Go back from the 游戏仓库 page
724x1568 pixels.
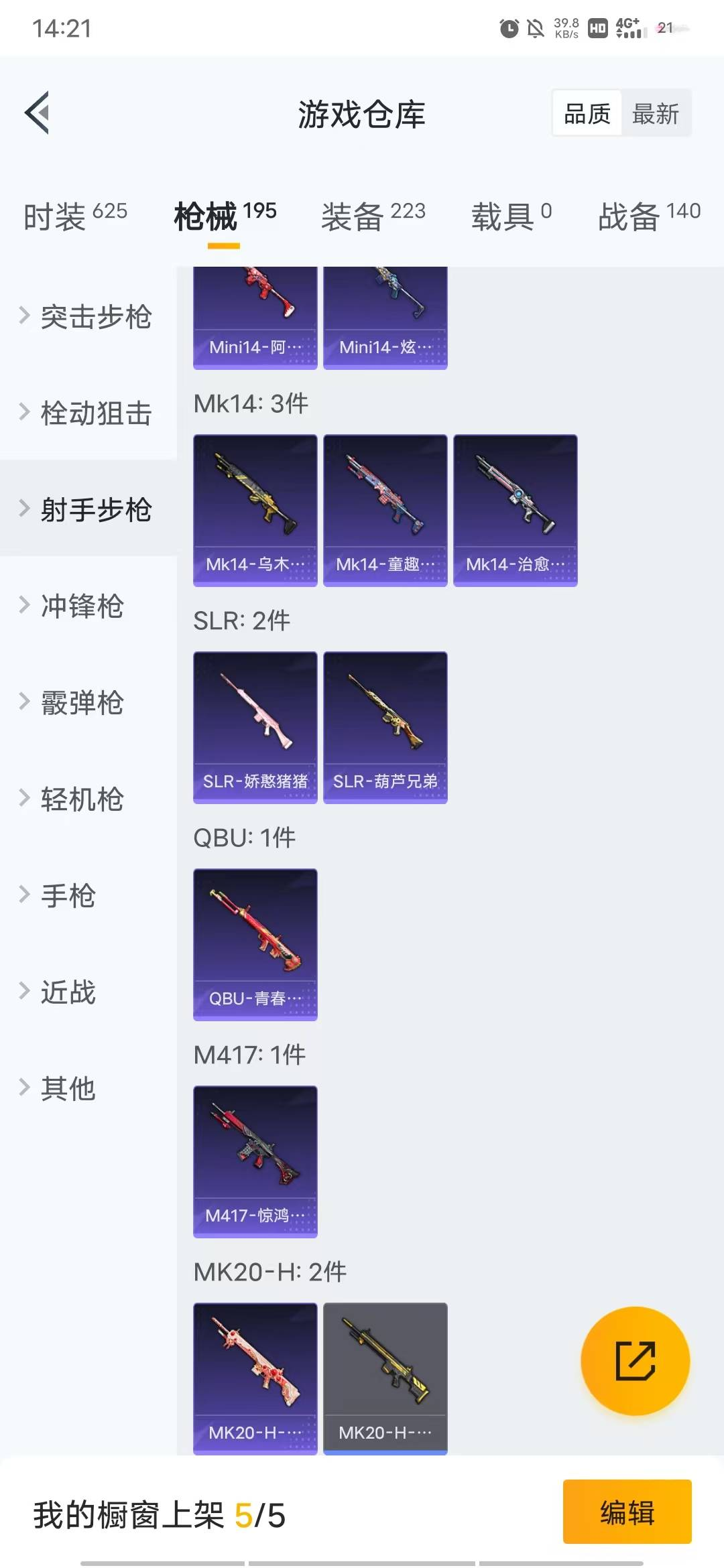point(38,113)
